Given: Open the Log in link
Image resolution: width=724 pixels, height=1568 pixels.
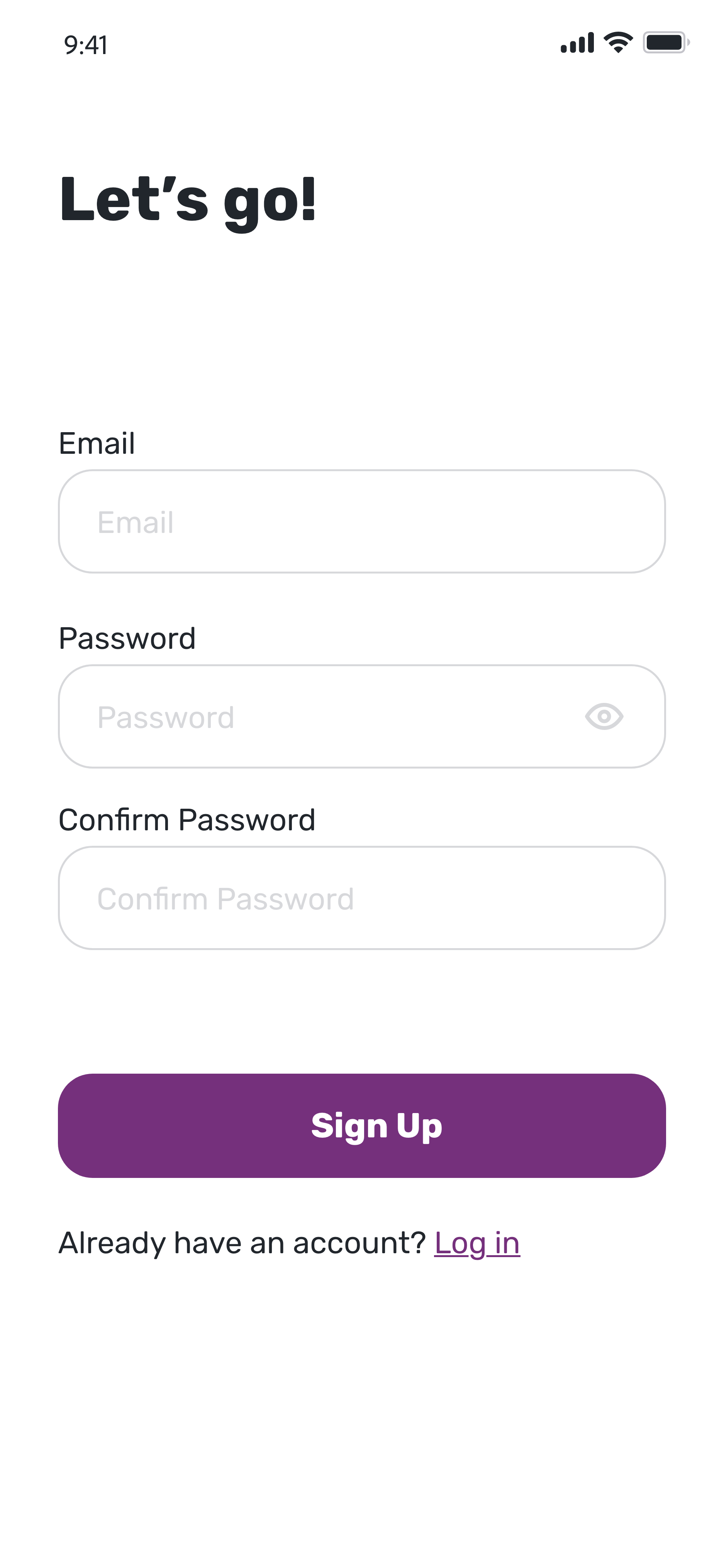Looking at the screenshot, I should [x=476, y=1243].
